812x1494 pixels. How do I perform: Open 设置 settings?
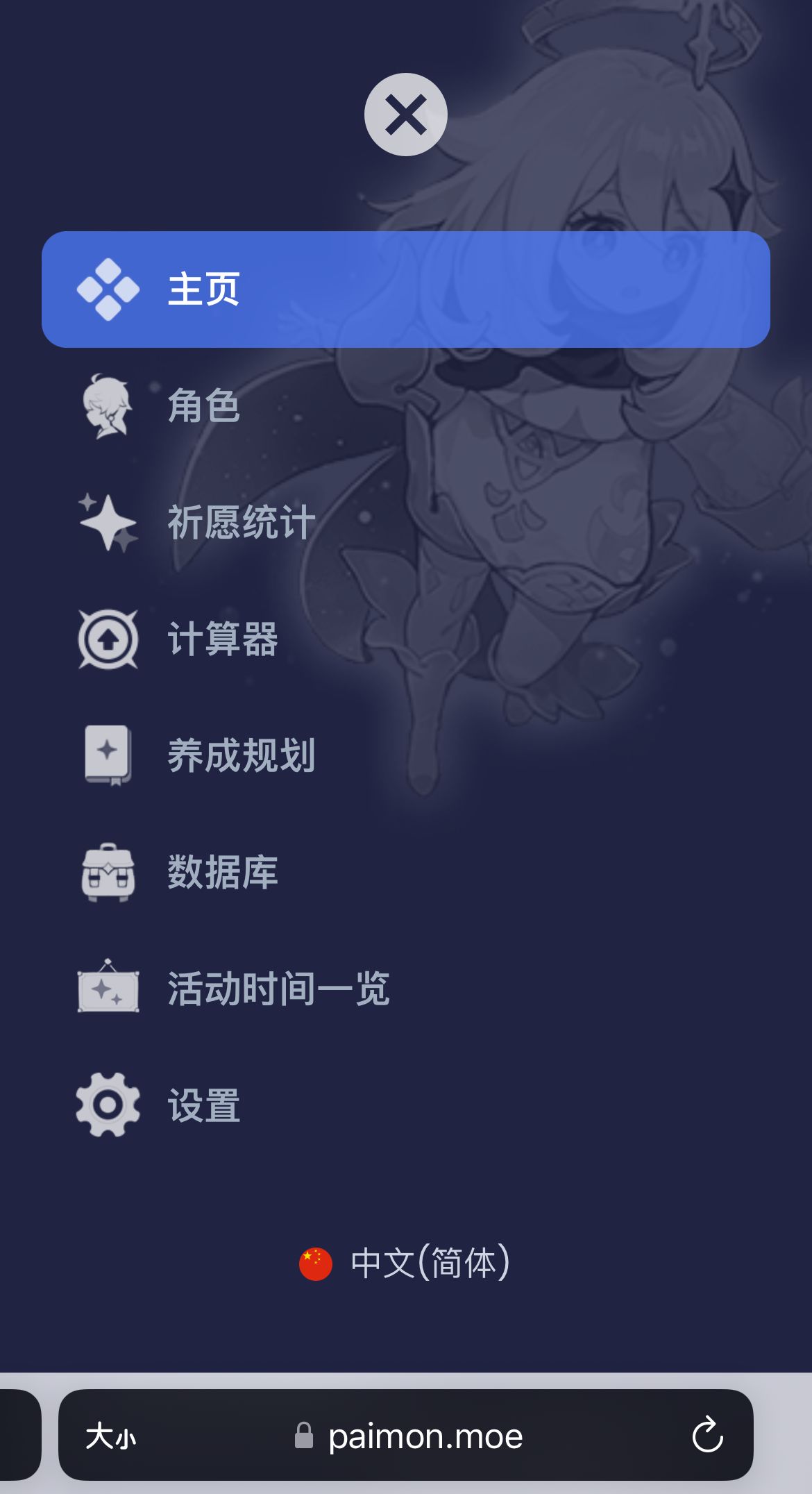click(x=203, y=1106)
